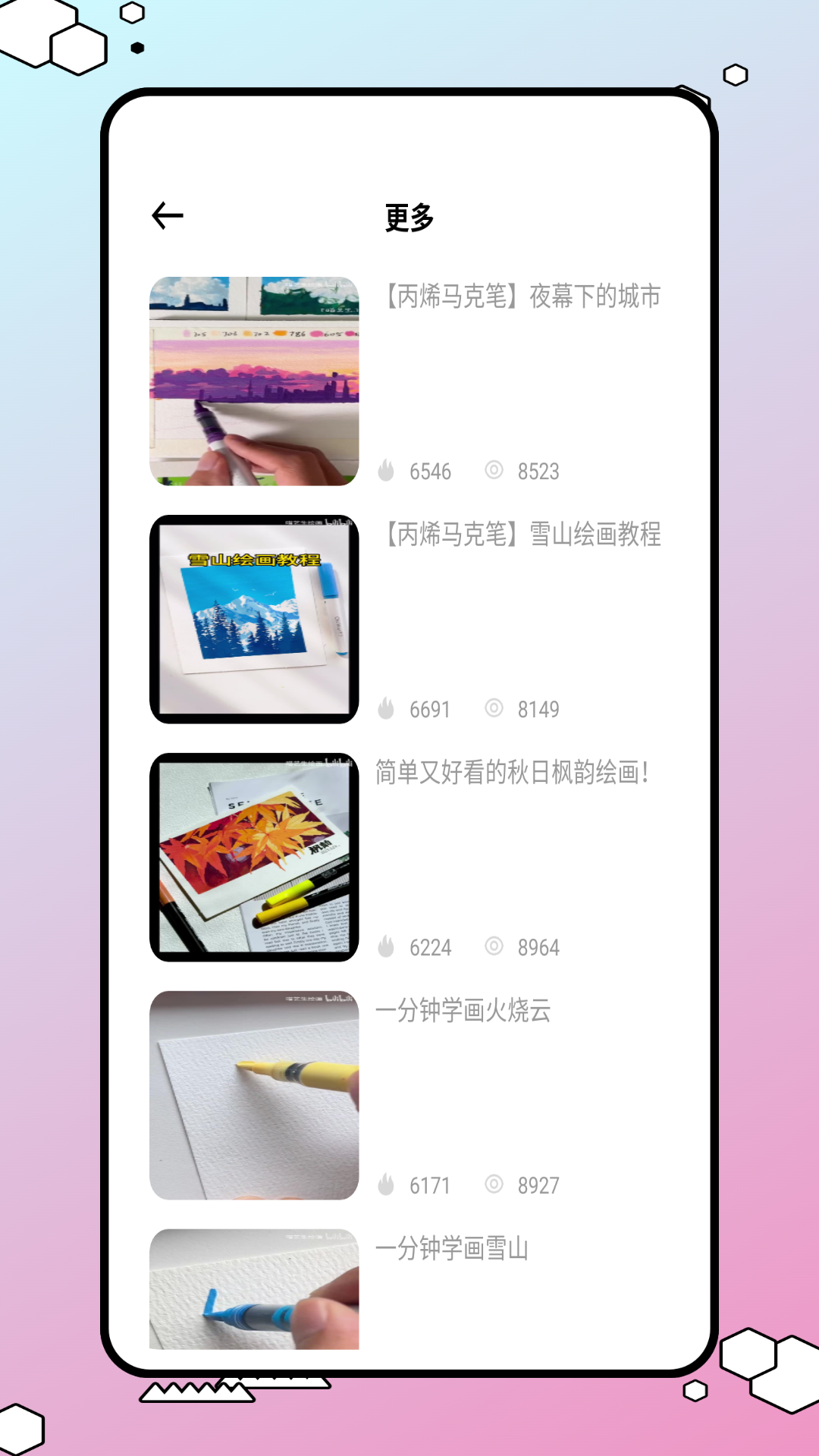This screenshot has height=1456, width=819.
Task: Click the eye icon showing 8149 views
Action: point(494,708)
